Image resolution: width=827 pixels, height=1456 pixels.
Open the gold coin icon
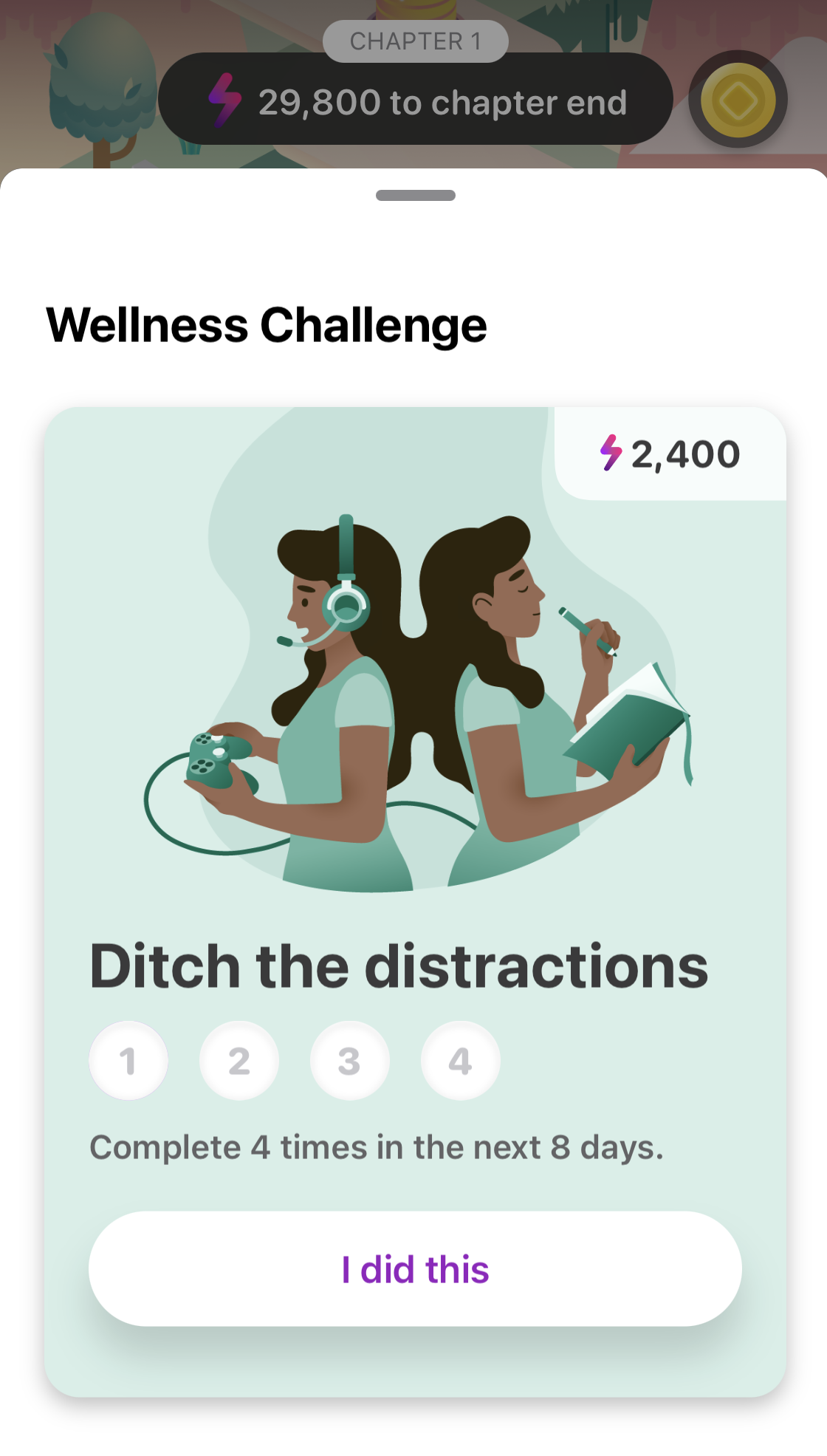point(738,99)
